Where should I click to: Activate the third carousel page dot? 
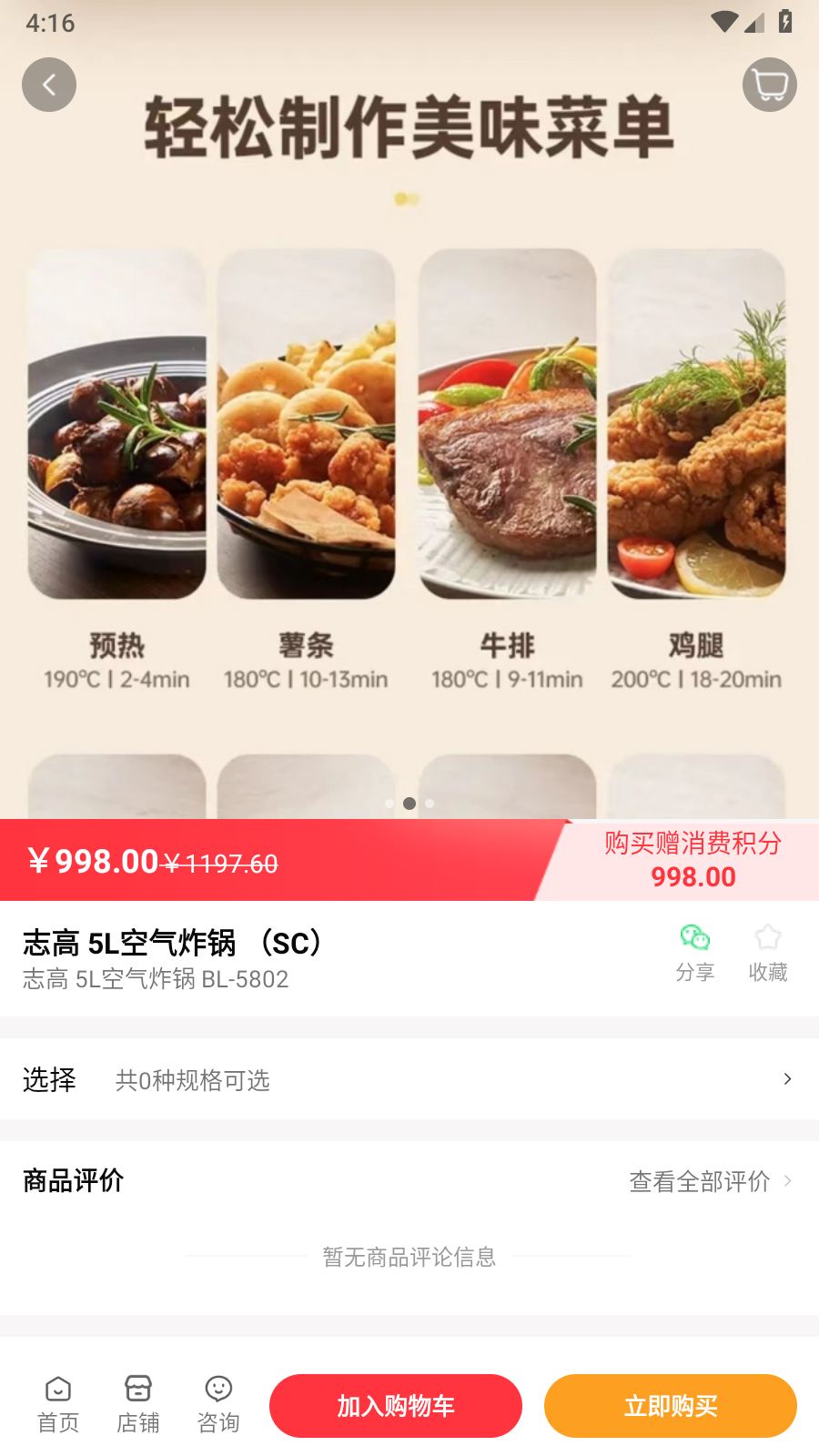[x=429, y=804]
